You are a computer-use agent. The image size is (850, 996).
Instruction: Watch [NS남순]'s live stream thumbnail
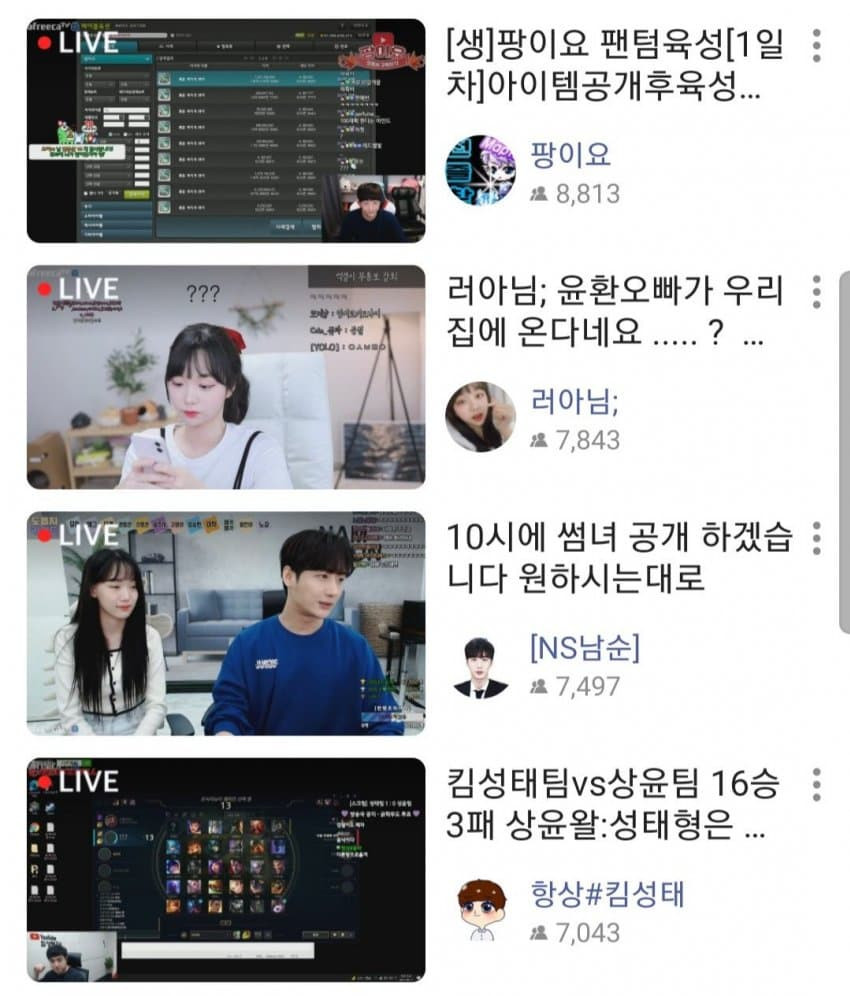[226, 623]
